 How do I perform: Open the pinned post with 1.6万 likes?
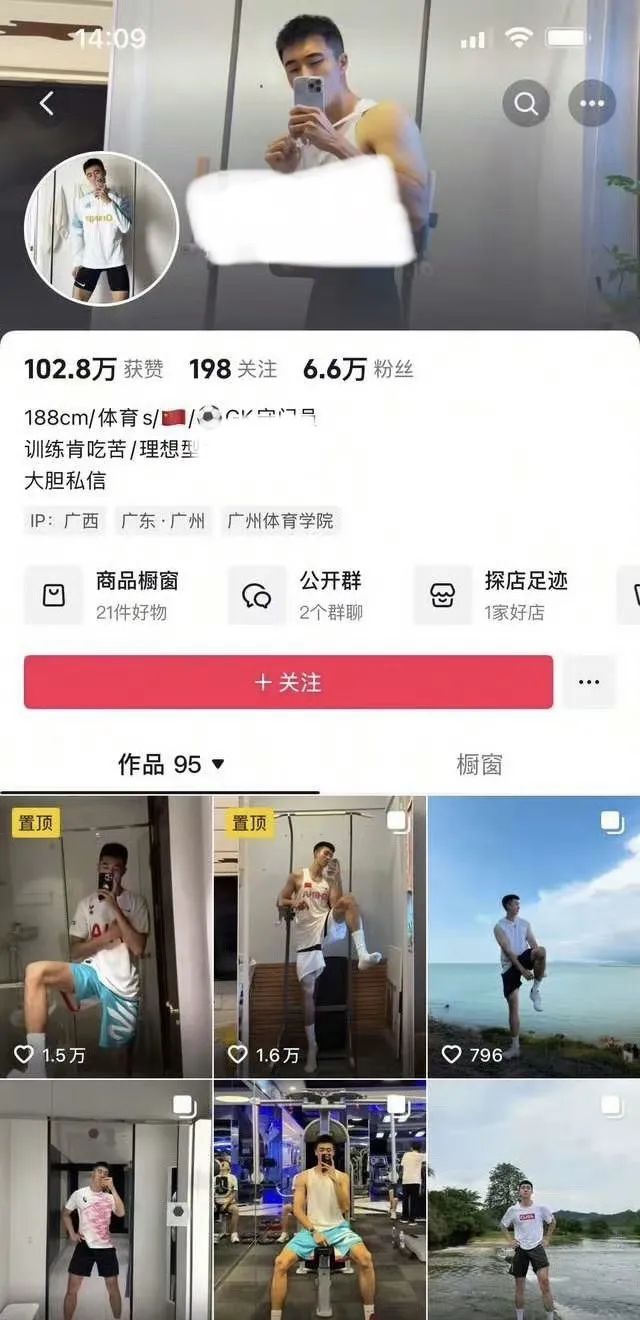319,935
